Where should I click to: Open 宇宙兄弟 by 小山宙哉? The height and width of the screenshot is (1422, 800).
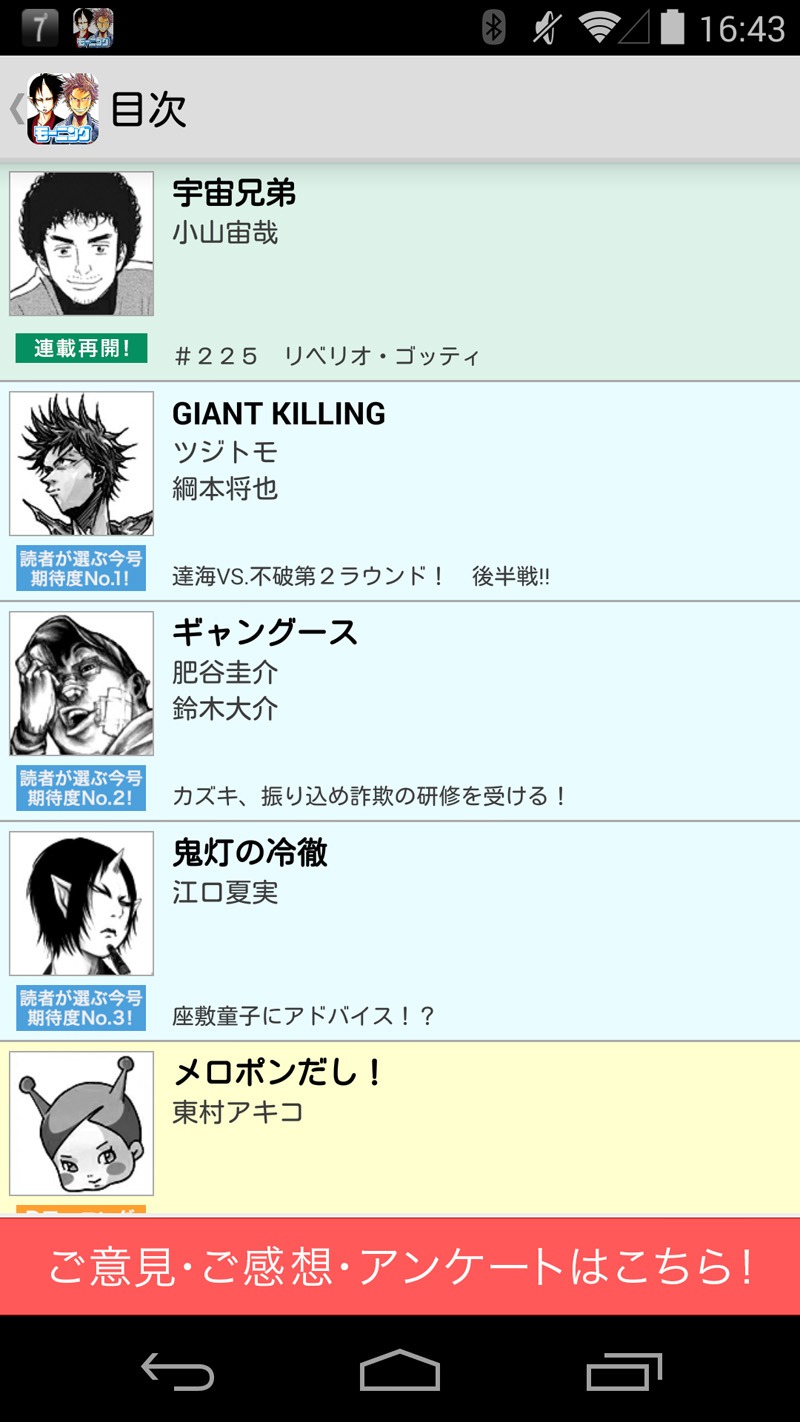coord(400,270)
